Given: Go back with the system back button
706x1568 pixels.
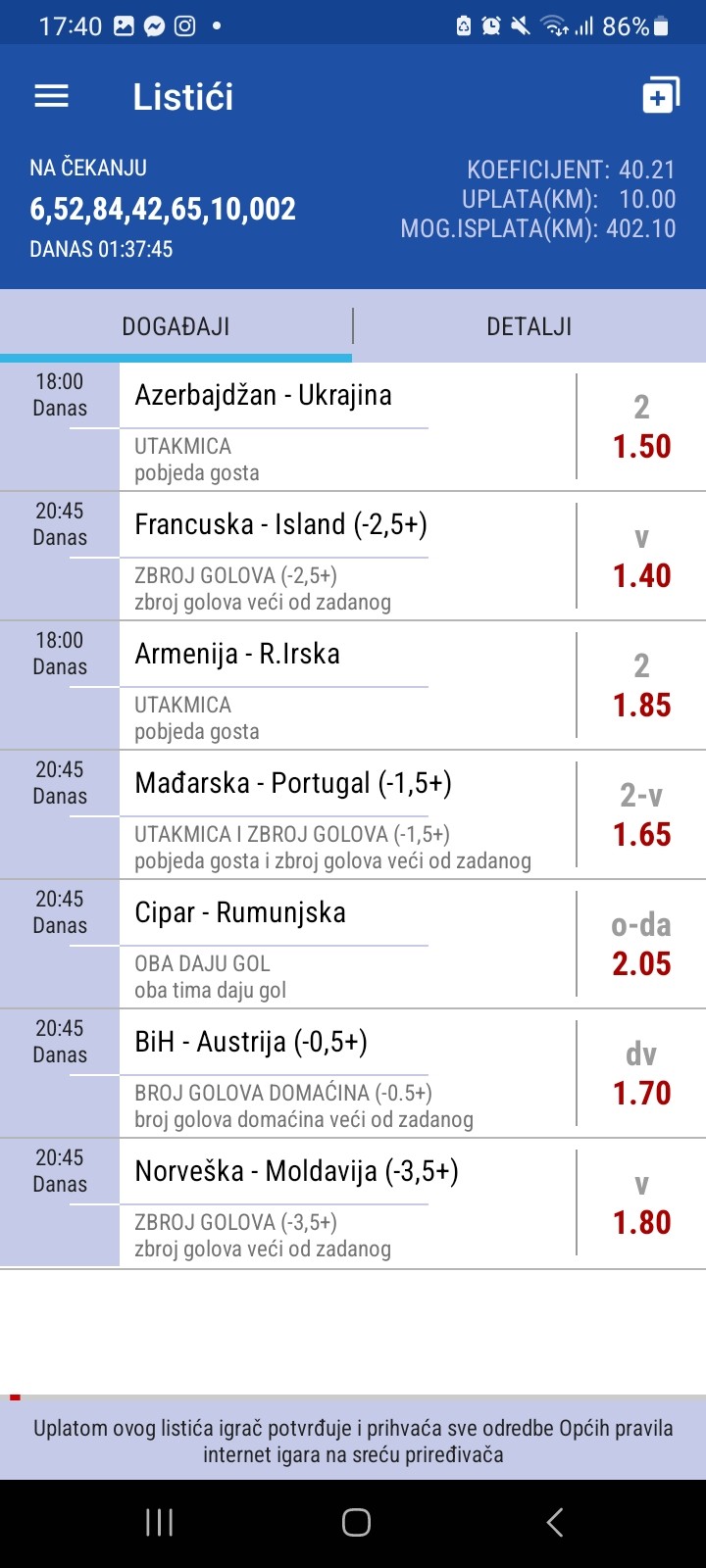Looking at the screenshot, I should [554, 1522].
